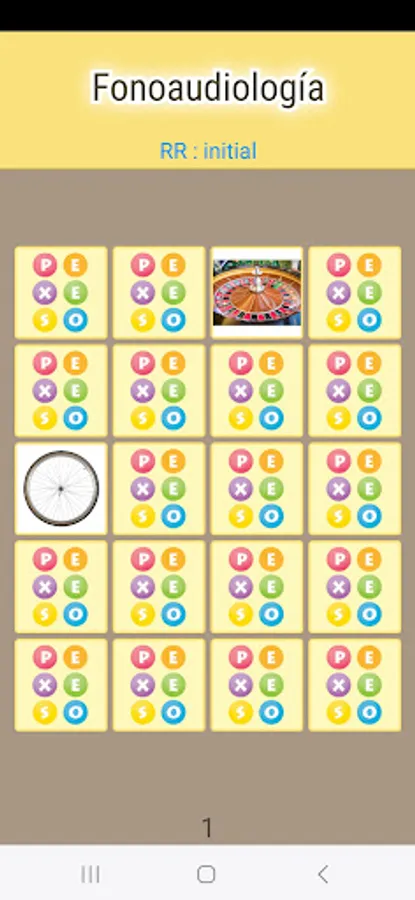Flip the face-down card right of the bicycle wheel

(159, 488)
